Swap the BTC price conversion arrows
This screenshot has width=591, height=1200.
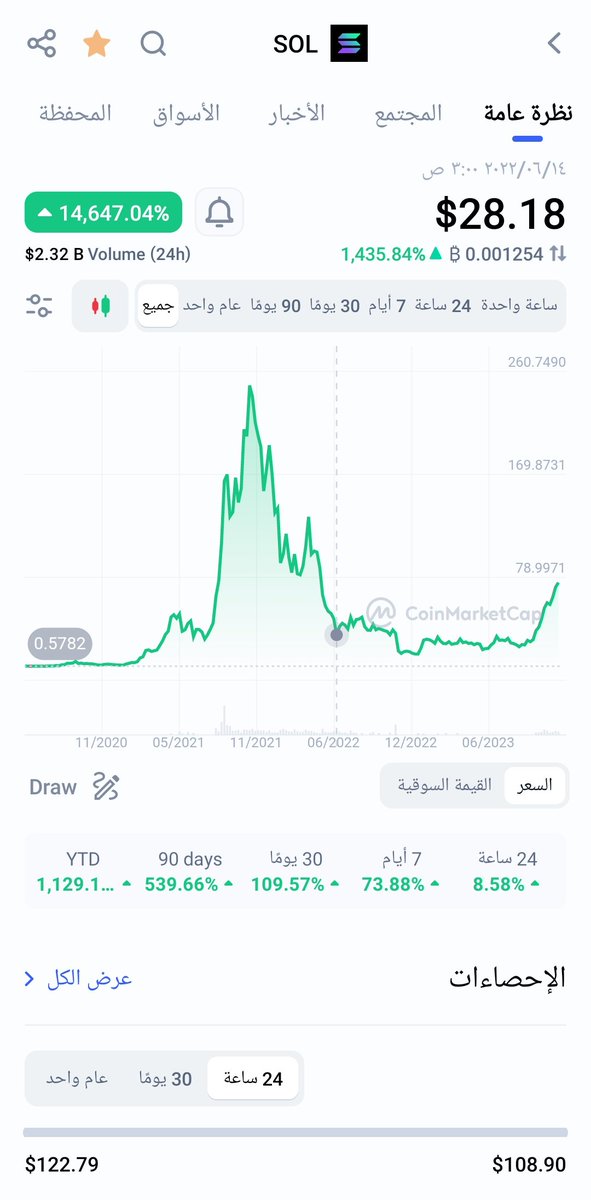pyautogui.click(x=558, y=254)
